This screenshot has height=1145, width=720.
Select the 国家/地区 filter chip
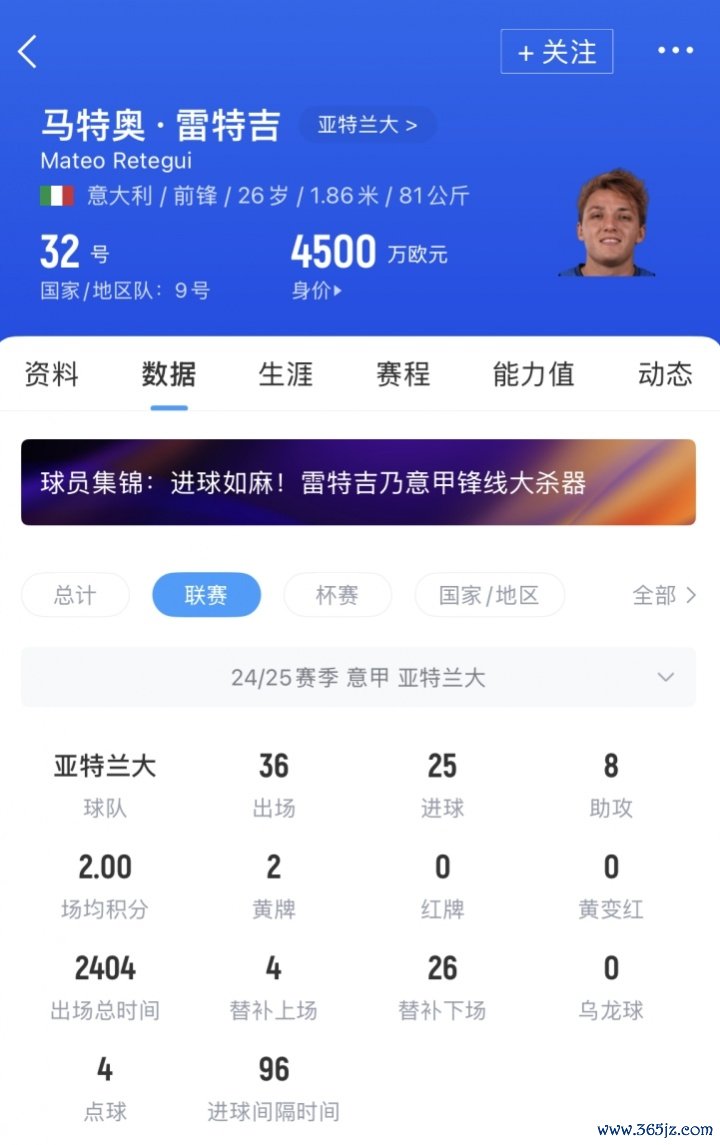coord(489,595)
